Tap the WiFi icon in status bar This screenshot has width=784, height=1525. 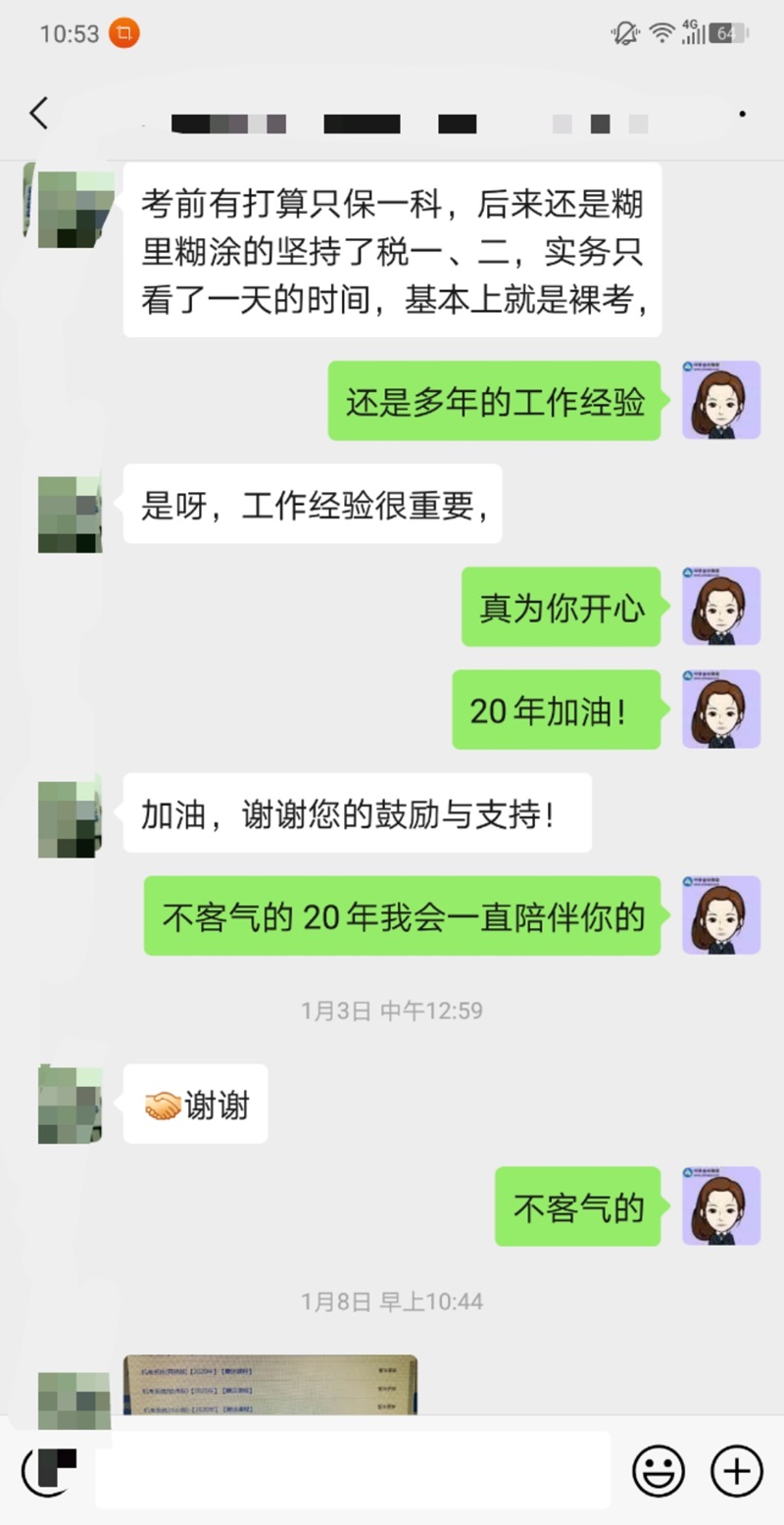pyautogui.click(x=661, y=32)
